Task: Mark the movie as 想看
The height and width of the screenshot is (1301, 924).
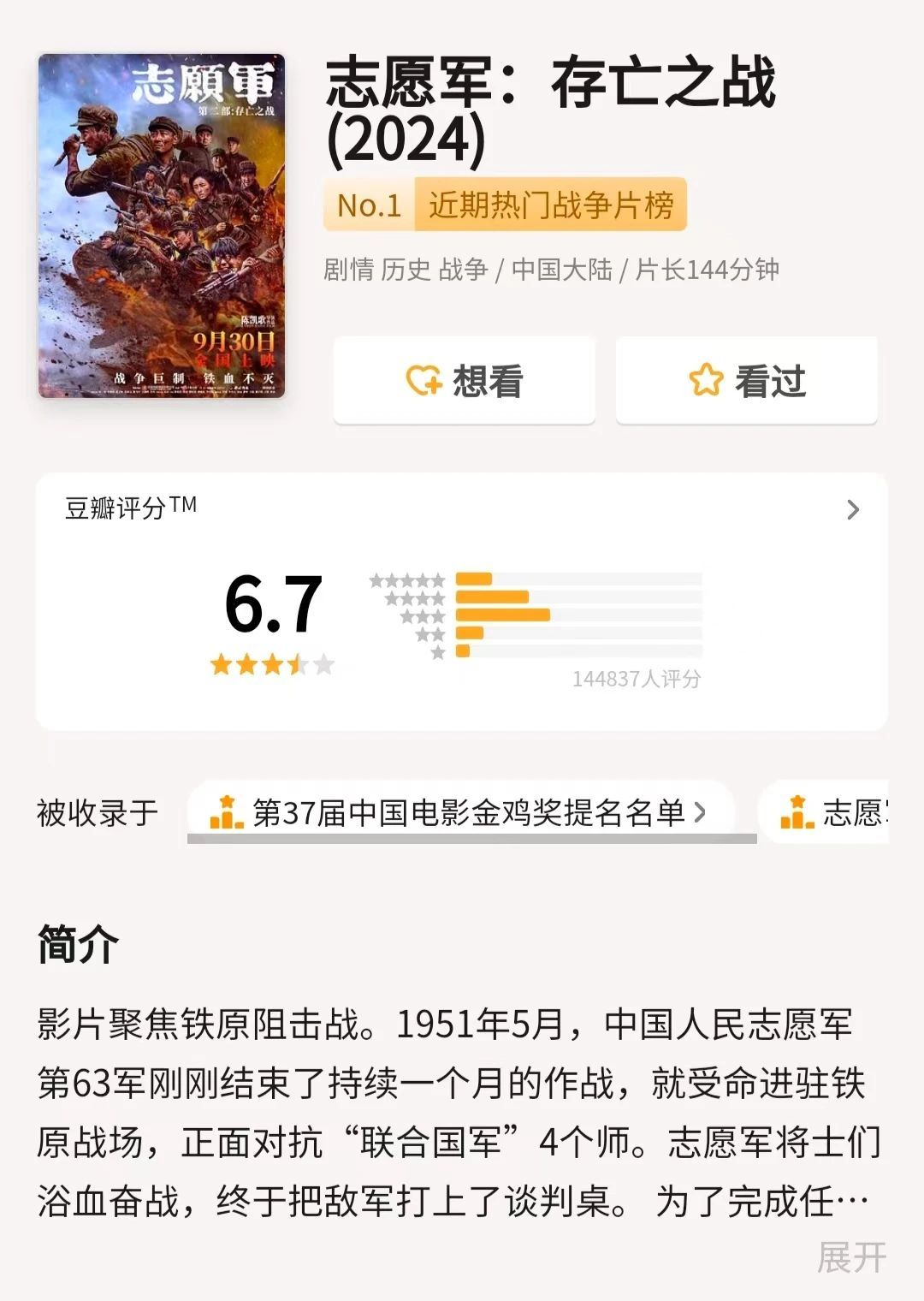Action: pyautogui.click(x=464, y=380)
